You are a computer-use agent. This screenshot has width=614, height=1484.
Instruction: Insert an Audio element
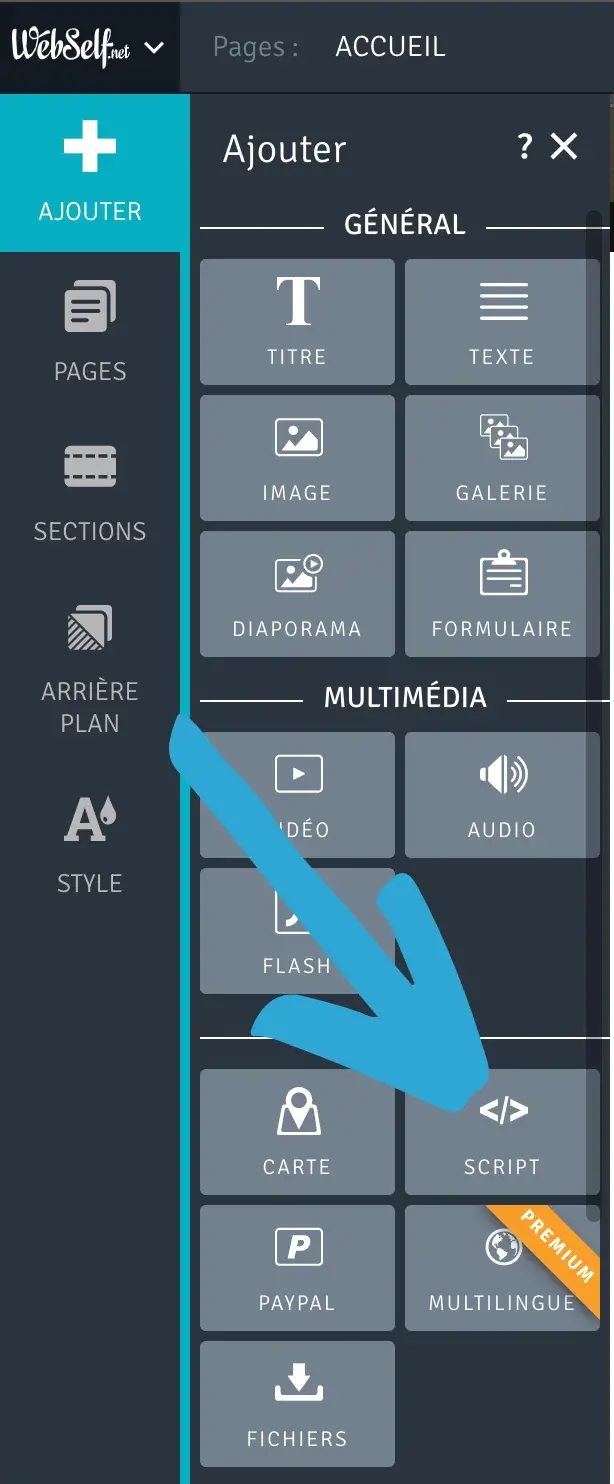click(502, 795)
